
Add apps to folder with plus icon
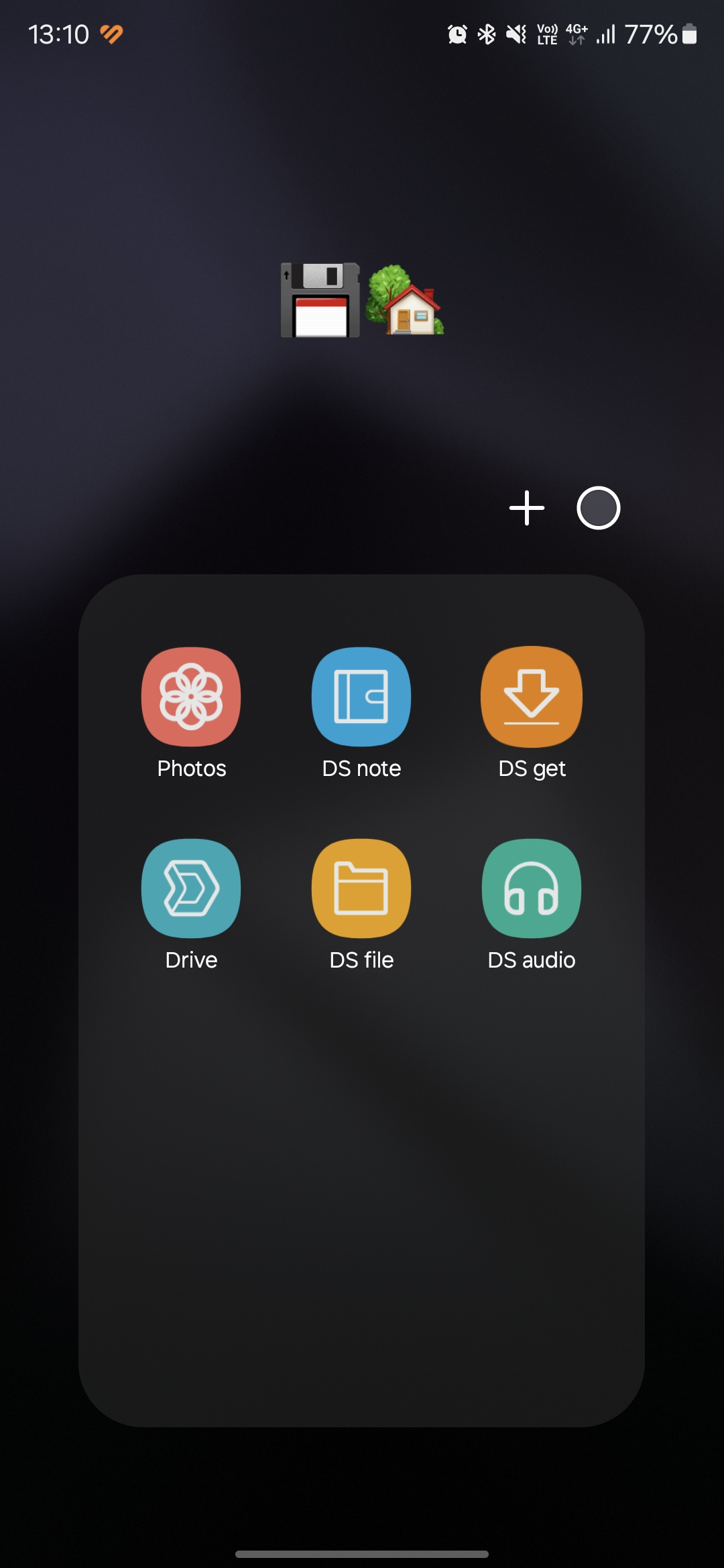click(x=527, y=508)
